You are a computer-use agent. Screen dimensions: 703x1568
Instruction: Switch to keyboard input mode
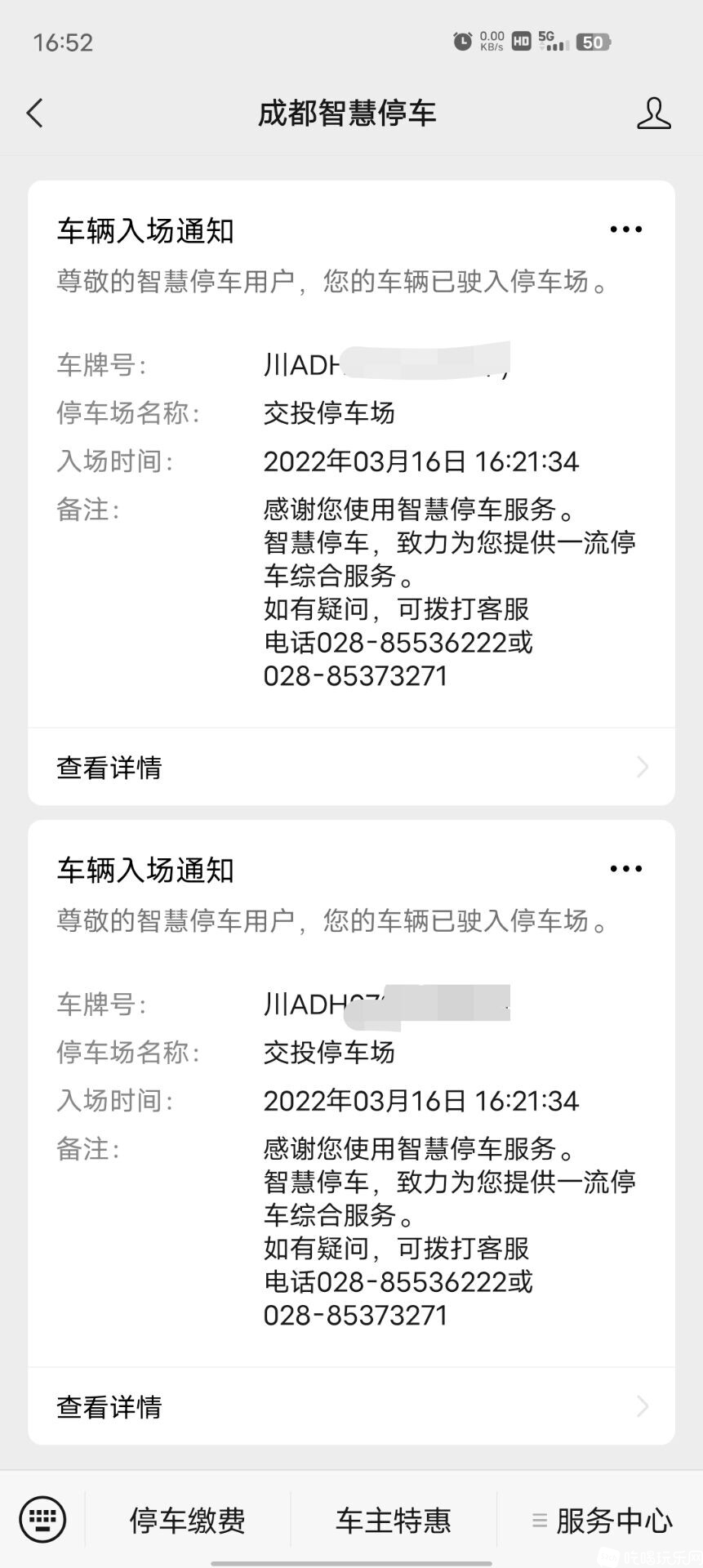[x=42, y=1519]
